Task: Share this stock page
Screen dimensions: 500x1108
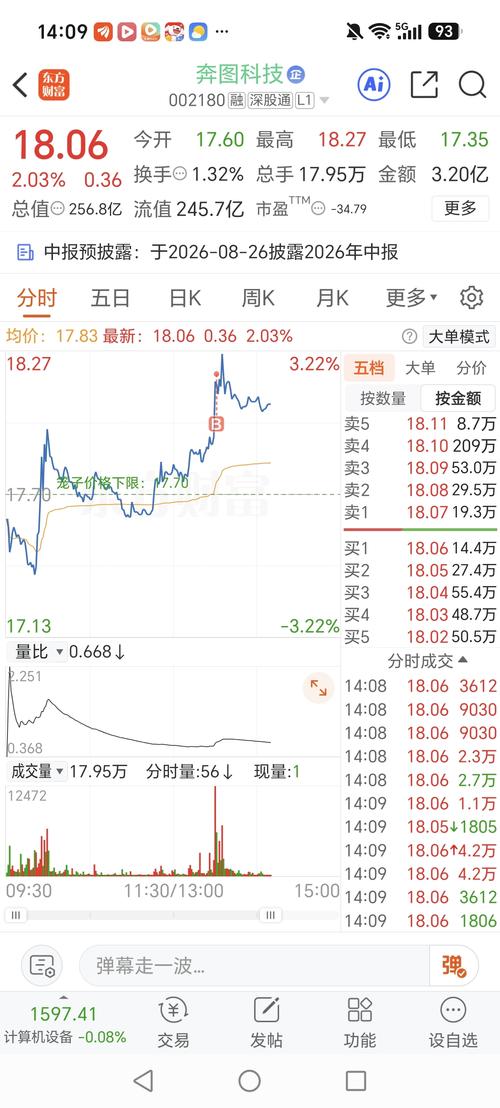Action: coord(424,85)
